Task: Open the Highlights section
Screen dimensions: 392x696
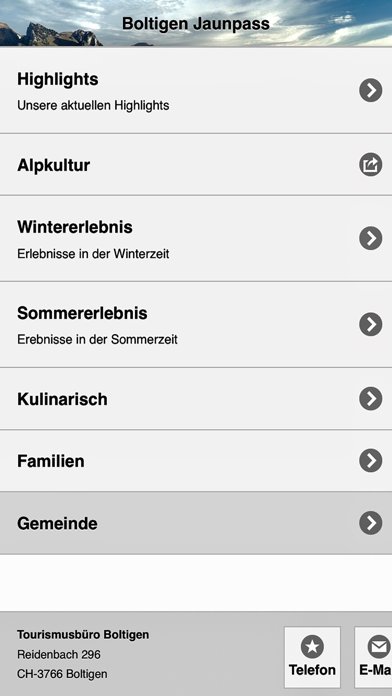Action: tap(196, 90)
